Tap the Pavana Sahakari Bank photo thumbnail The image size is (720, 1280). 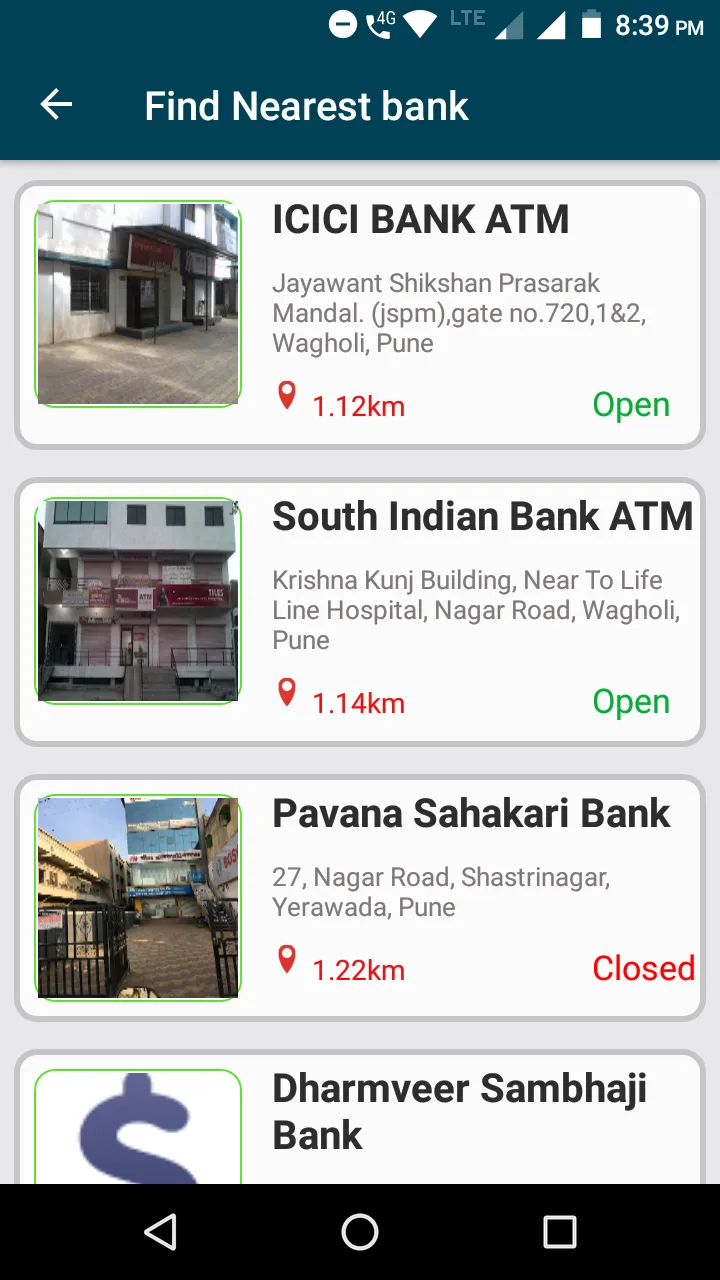coord(138,897)
